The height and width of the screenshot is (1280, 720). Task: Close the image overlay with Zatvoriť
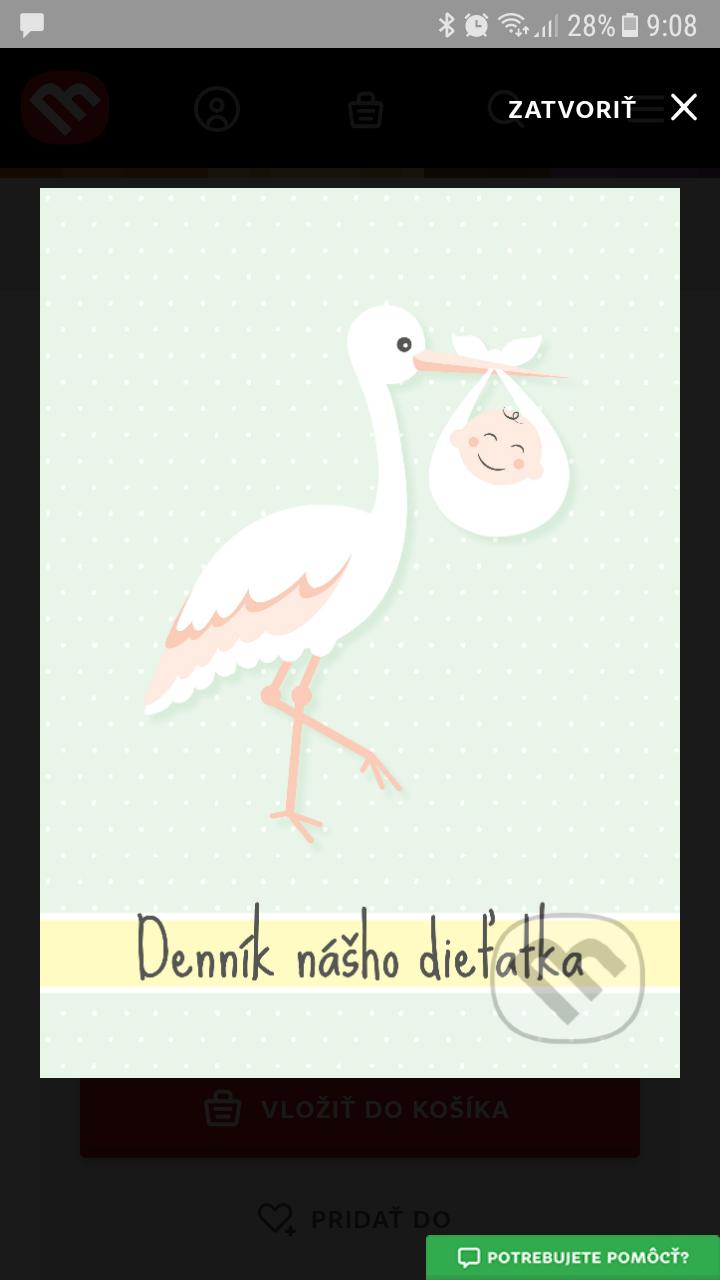[602, 108]
